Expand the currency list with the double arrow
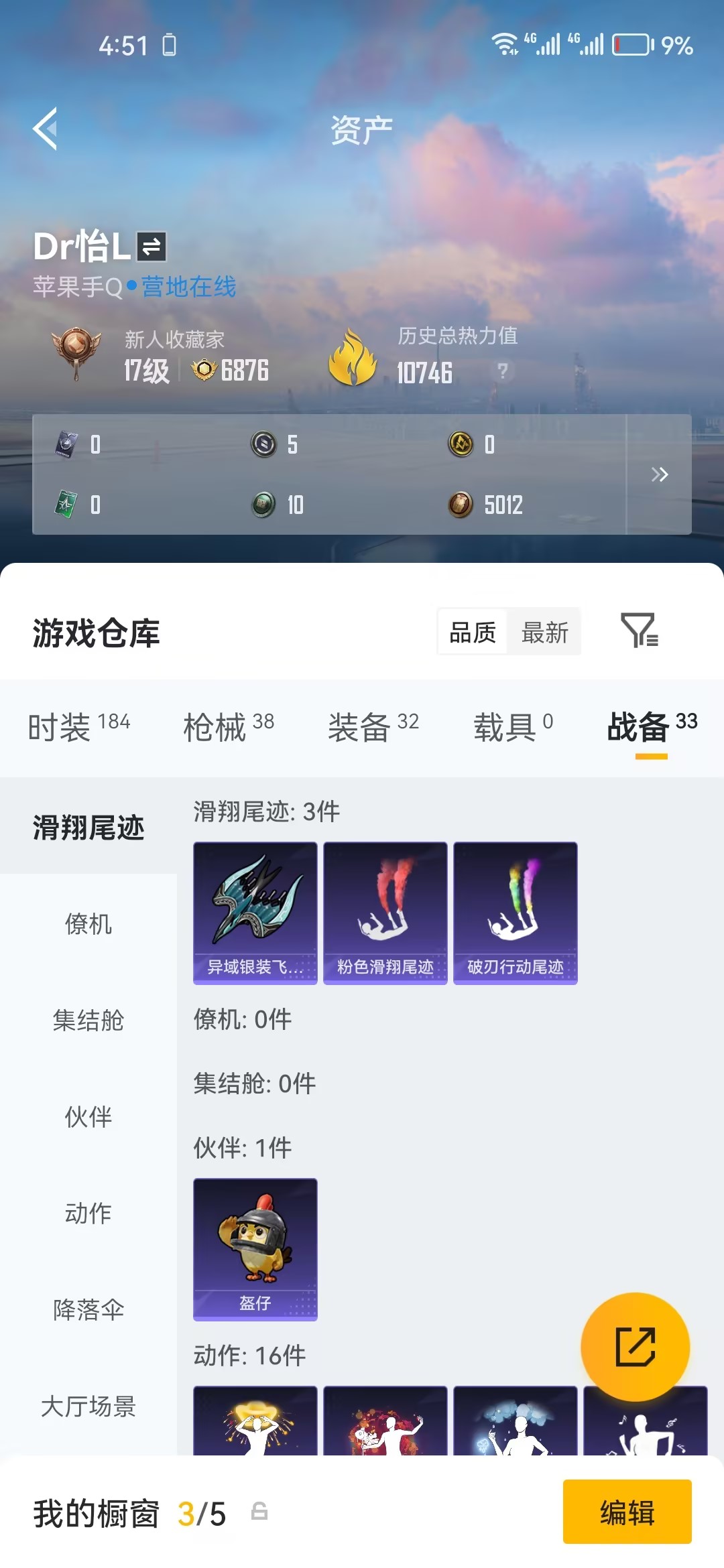The width and height of the screenshot is (724, 1568). point(660,474)
